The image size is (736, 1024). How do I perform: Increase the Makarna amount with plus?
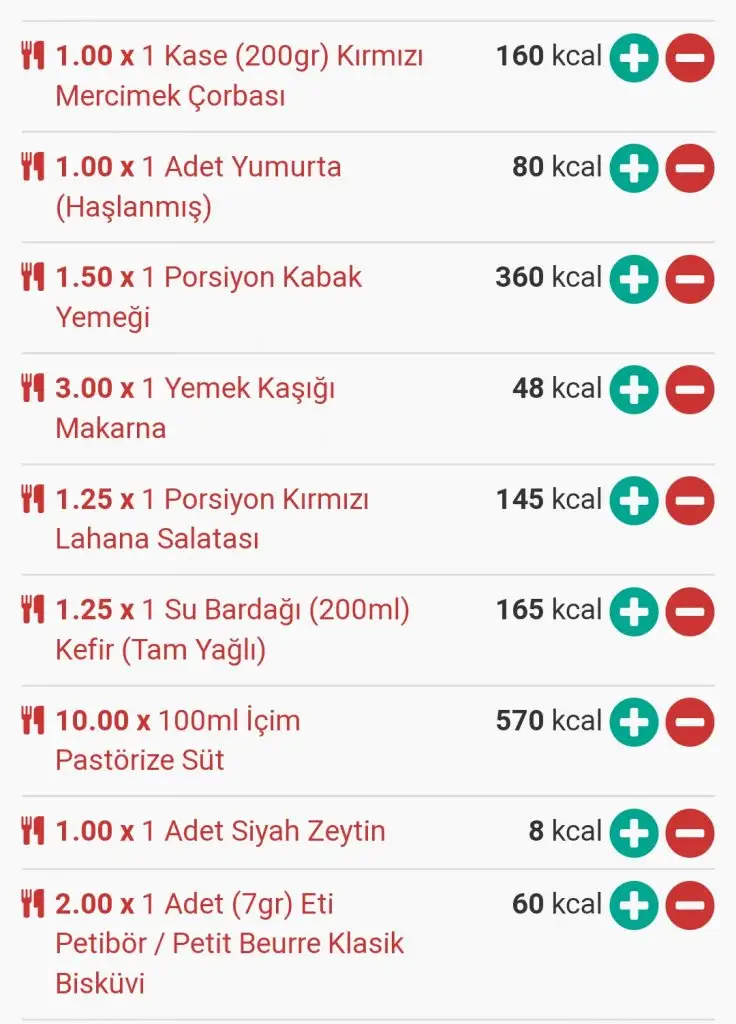click(x=634, y=390)
